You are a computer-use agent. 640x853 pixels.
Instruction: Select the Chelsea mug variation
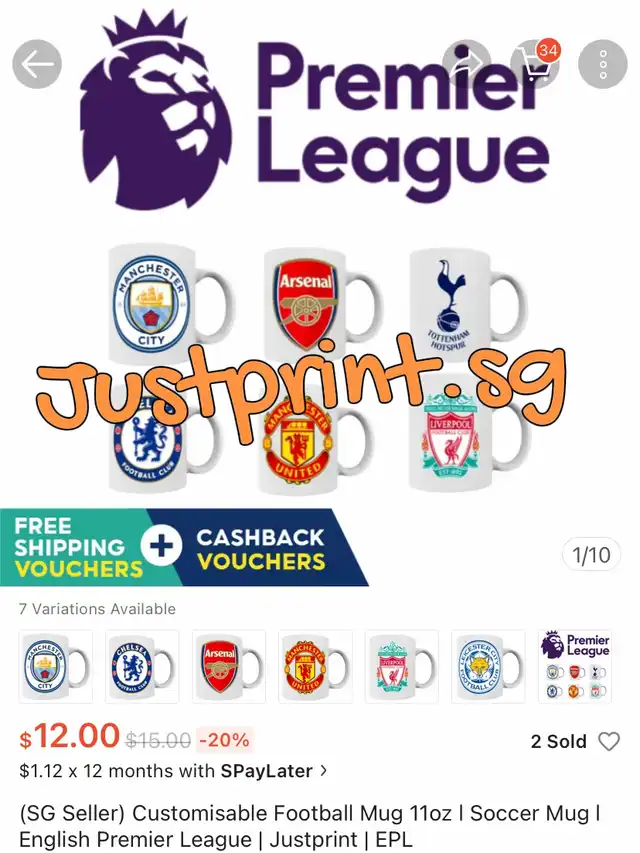point(142,666)
